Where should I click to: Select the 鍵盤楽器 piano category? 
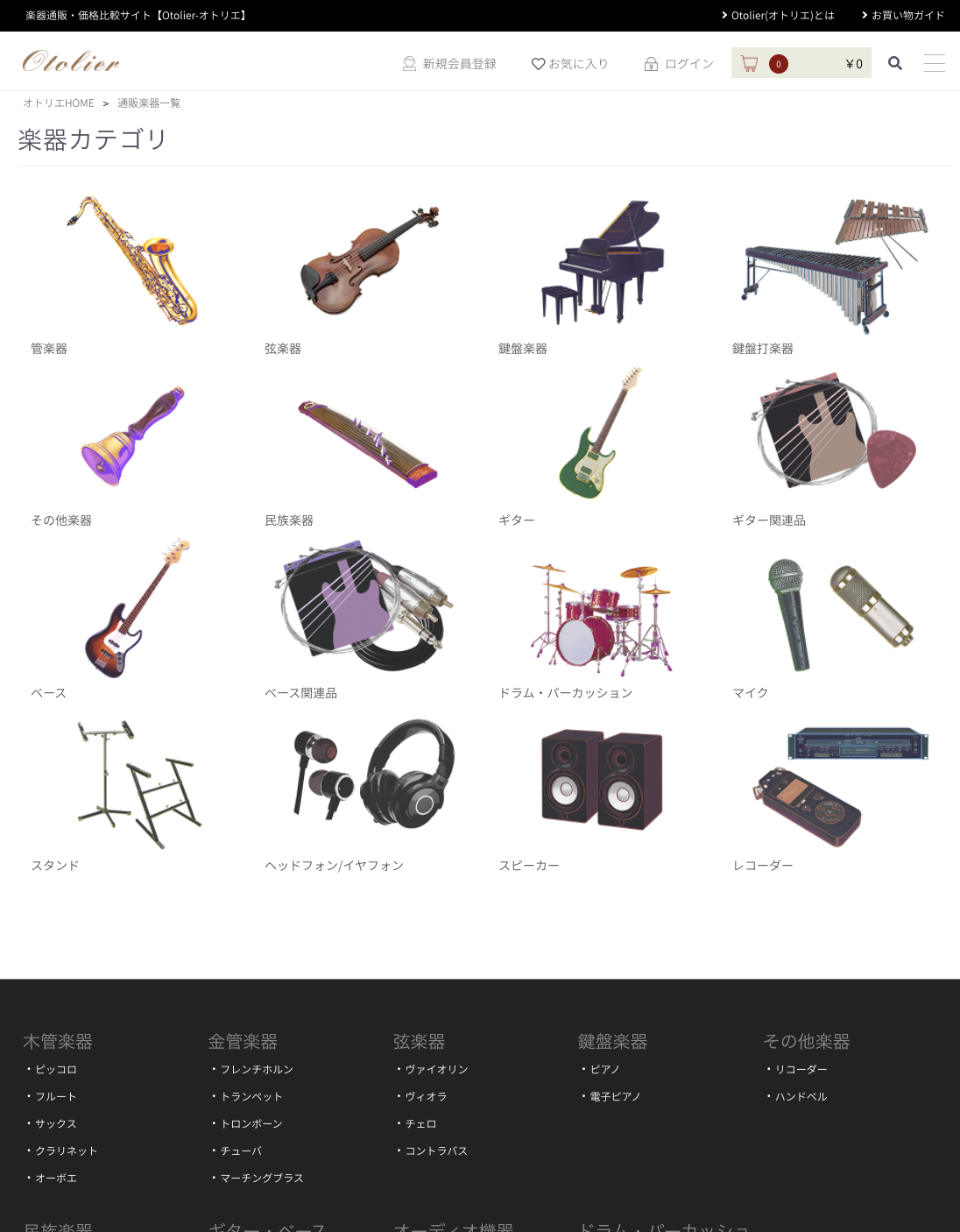tap(602, 263)
